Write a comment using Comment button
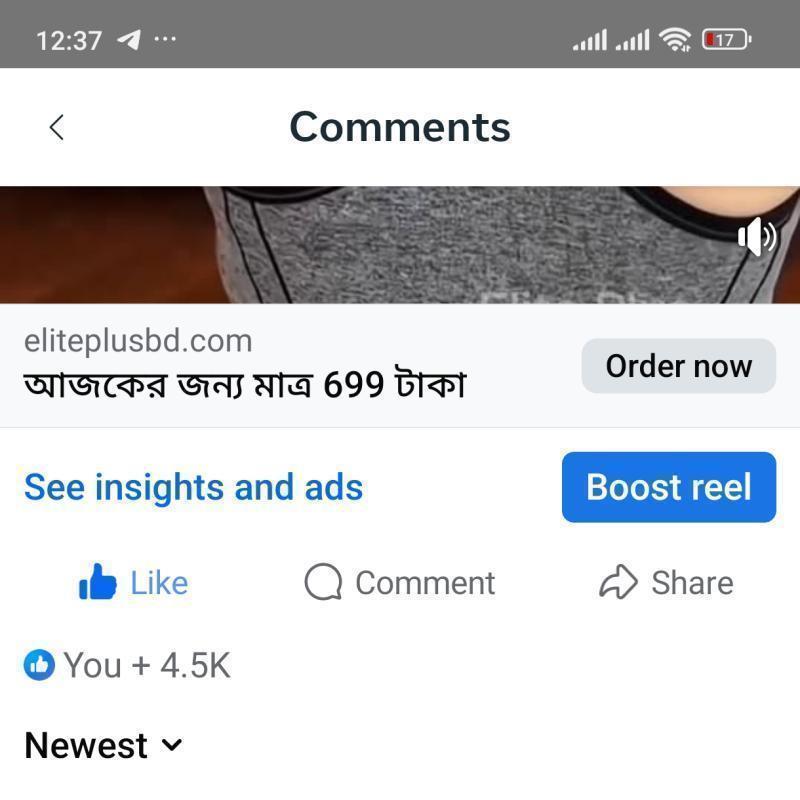This screenshot has width=800, height=800. tap(399, 582)
